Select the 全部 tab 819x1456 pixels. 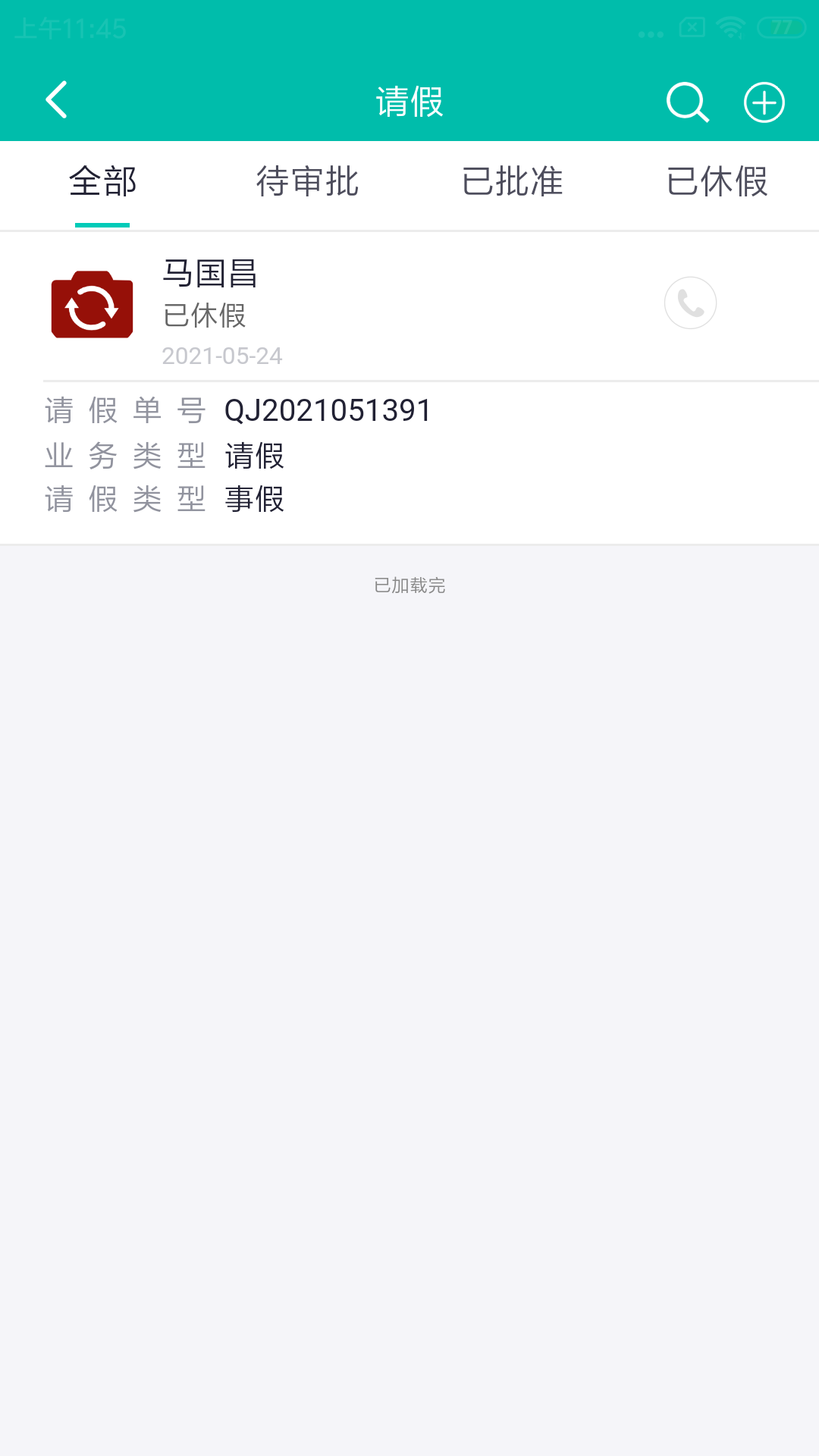(102, 182)
